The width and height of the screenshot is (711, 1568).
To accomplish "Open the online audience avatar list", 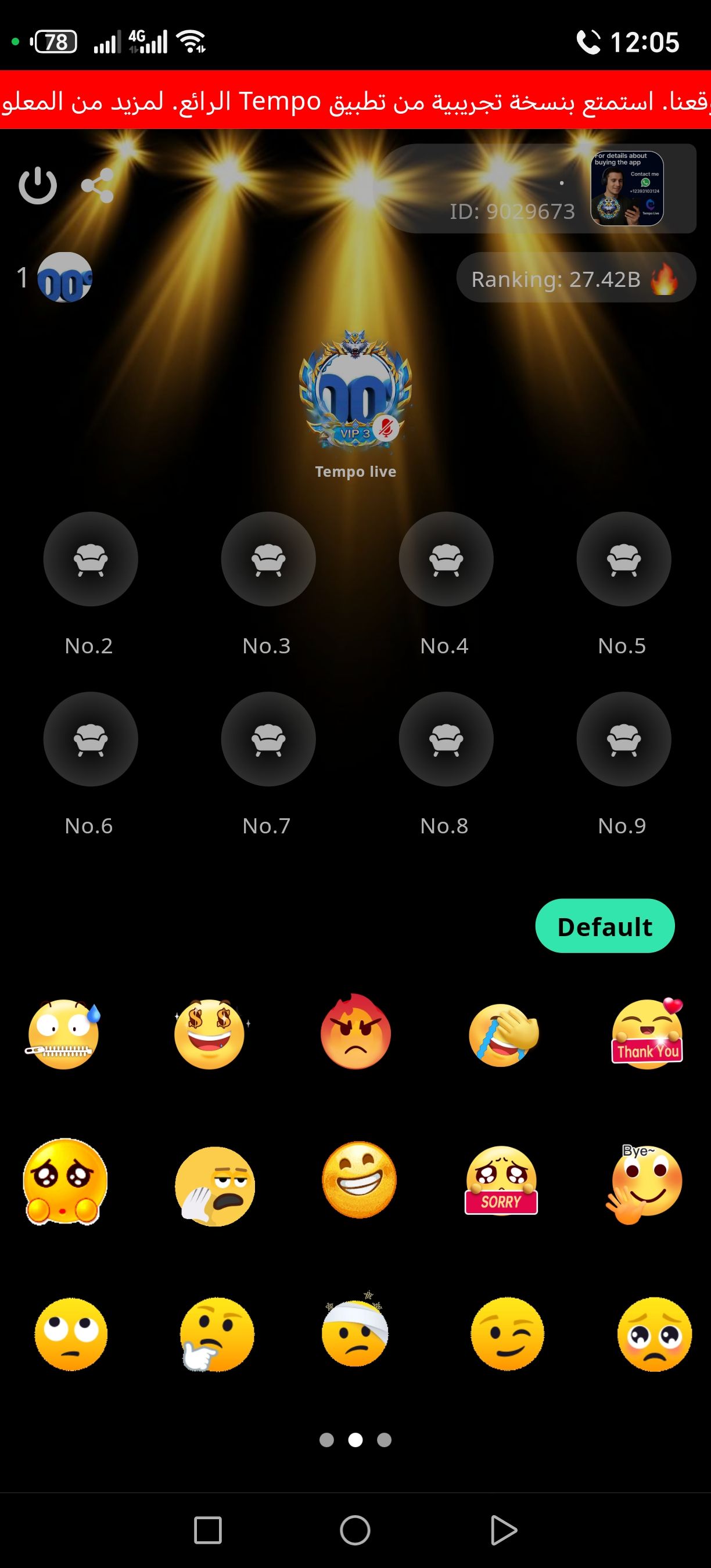I will point(64,278).
